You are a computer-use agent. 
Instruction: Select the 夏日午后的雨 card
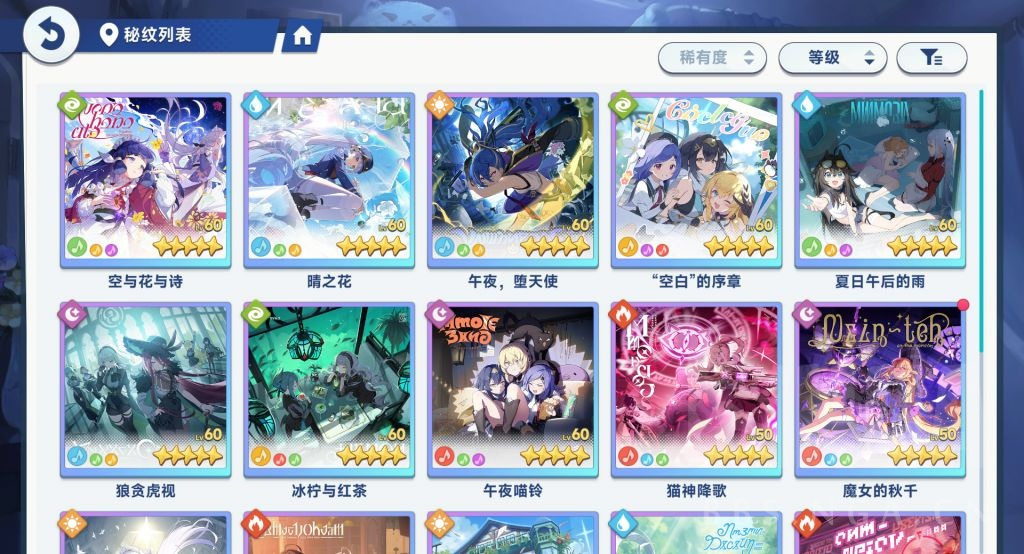pyautogui.click(x=880, y=180)
